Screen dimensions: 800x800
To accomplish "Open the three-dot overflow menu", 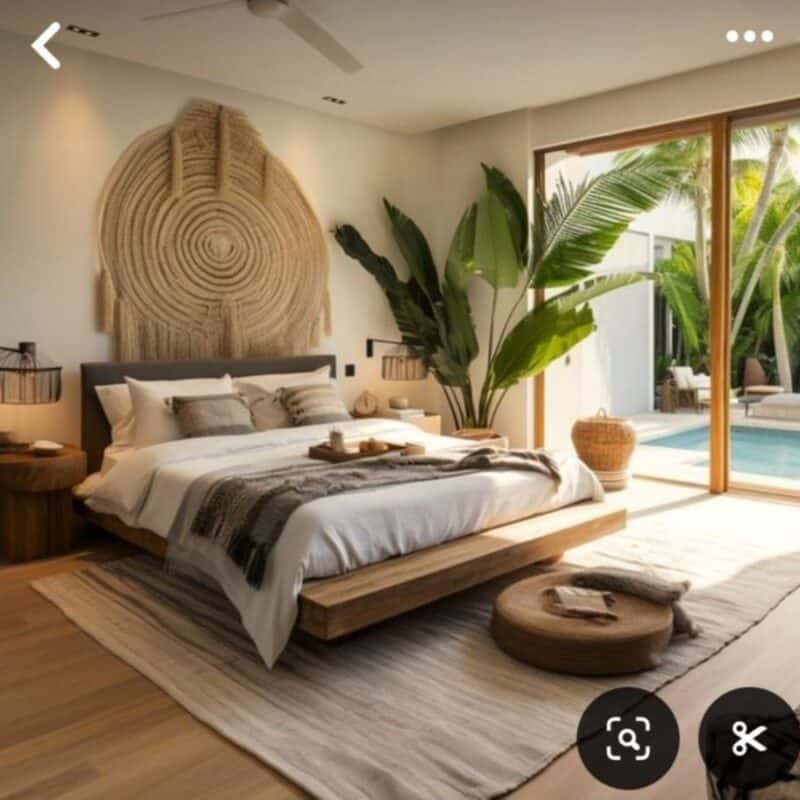I will point(749,36).
